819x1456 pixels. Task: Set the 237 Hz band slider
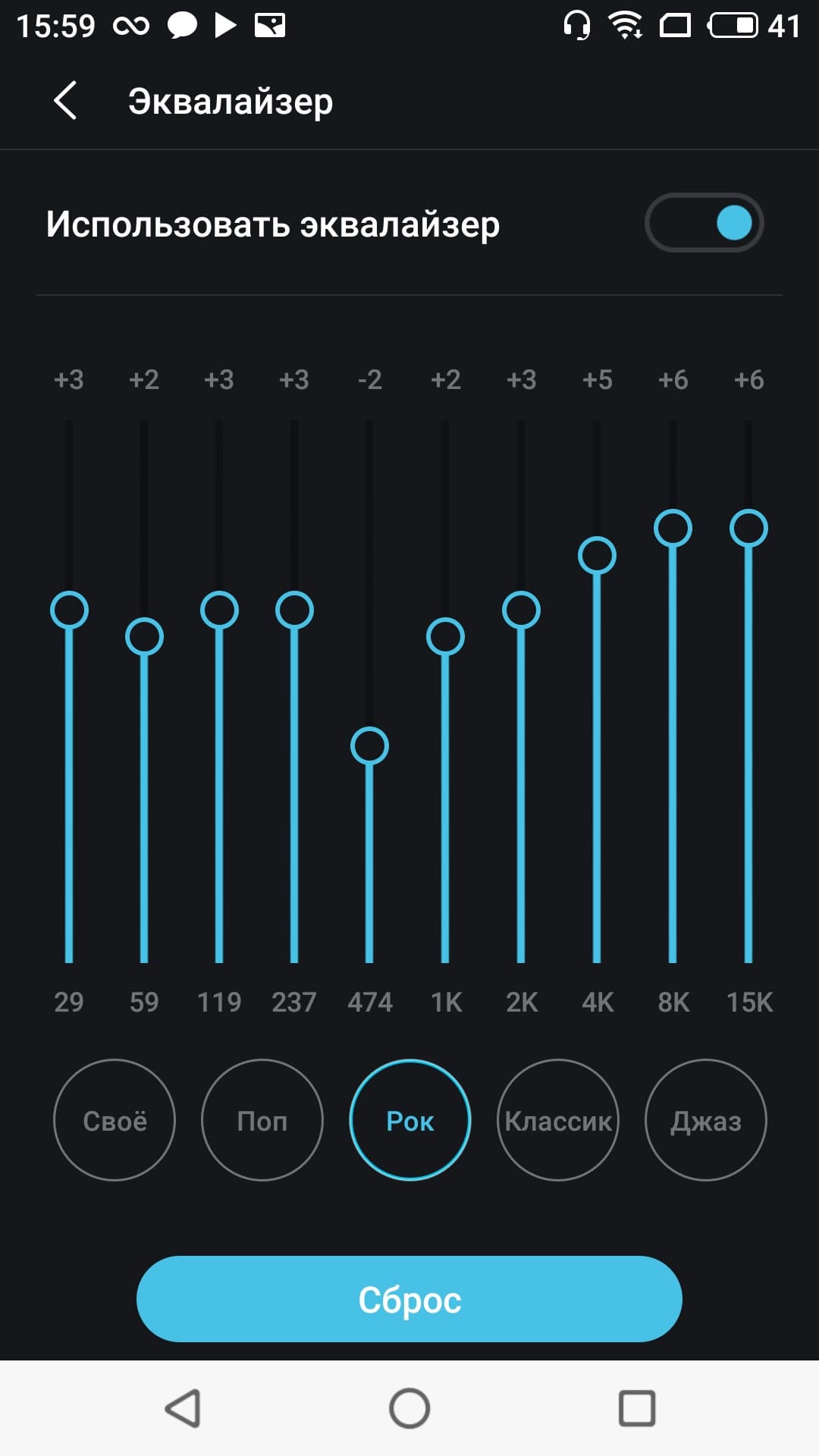pyautogui.click(x=294, y=610)
